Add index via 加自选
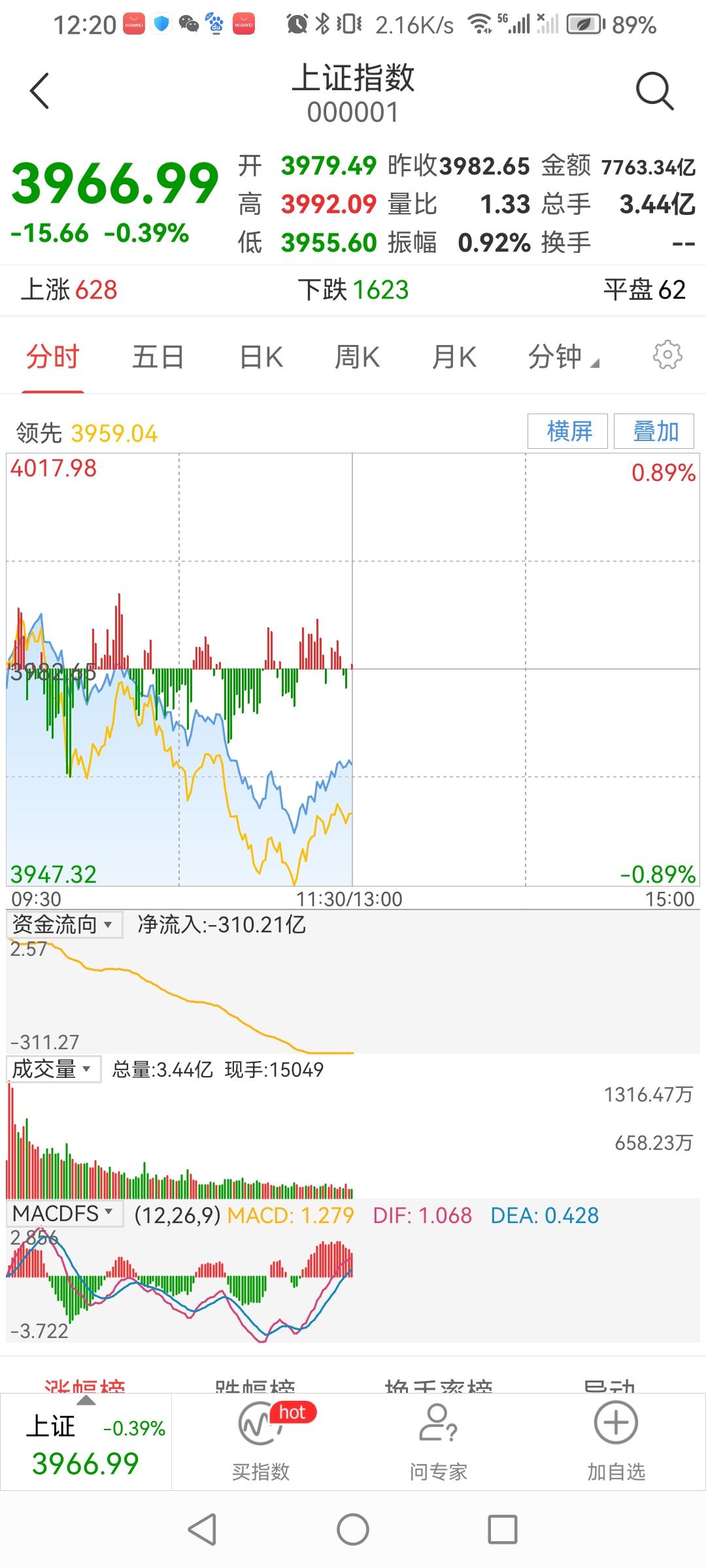The height and width of the screenshot is (1568, 706). coord(616,1444)
